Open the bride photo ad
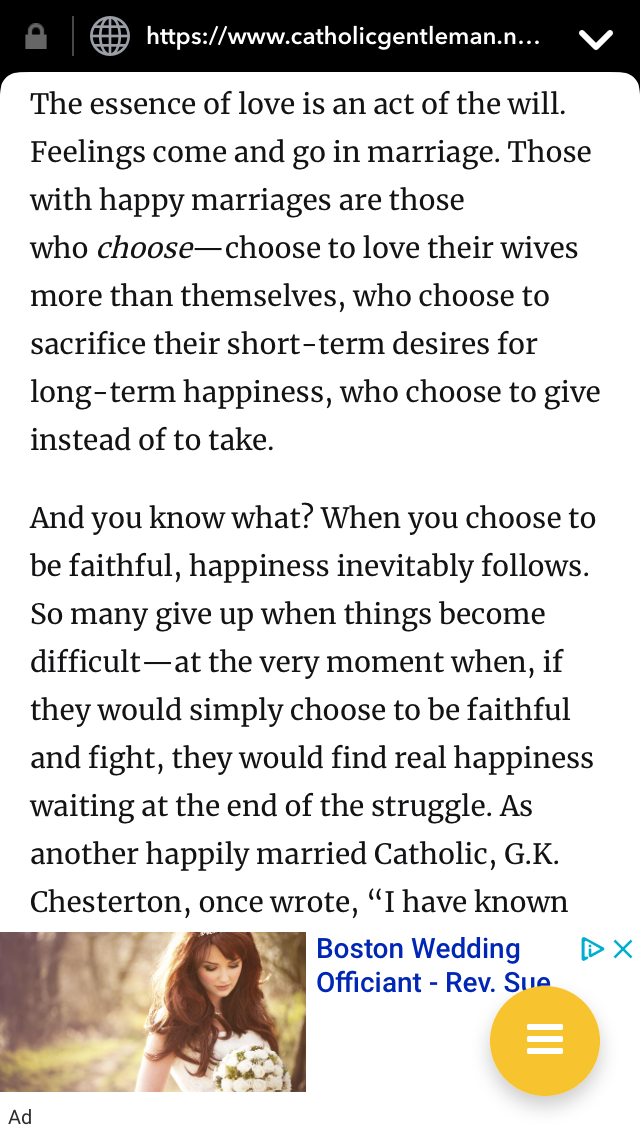This screenshot has width=640, height=1136. click(153, 1011)
